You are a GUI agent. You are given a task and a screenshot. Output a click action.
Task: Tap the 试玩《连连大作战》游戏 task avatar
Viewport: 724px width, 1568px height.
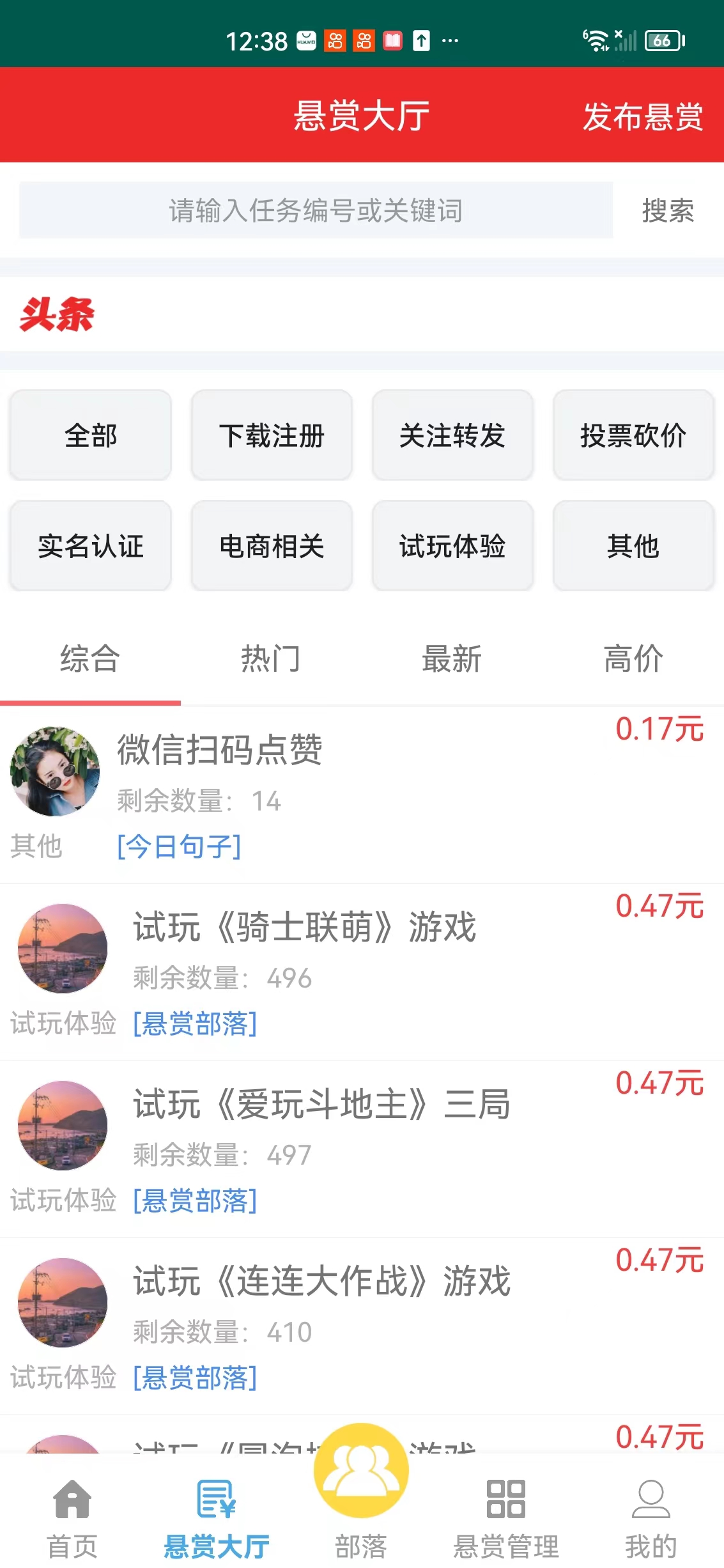pos(62,1305)
